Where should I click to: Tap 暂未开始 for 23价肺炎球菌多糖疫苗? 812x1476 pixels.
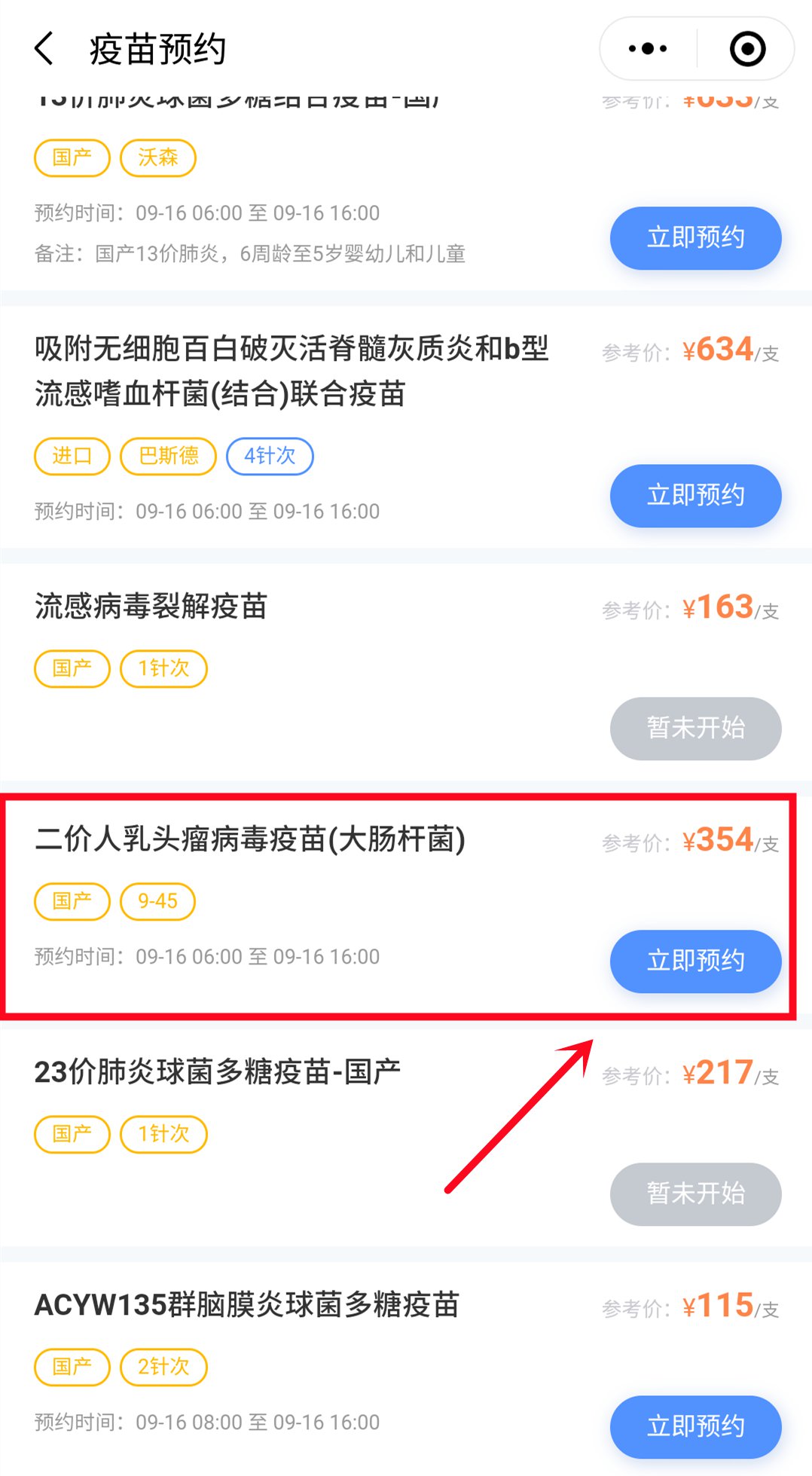coord(695,1193)
